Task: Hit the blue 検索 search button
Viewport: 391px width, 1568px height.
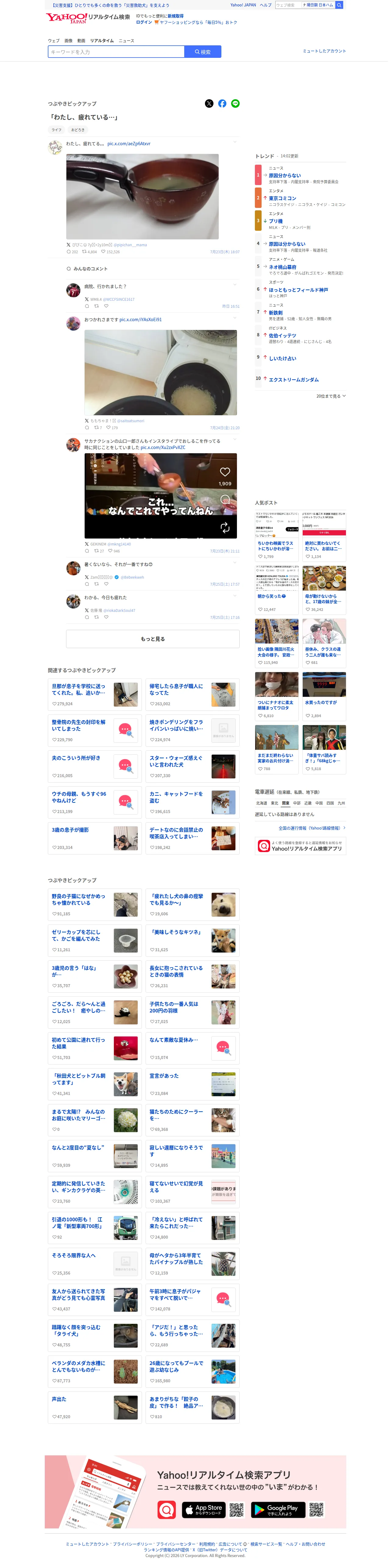Action: pyautogui.click(x=203, y=52)
